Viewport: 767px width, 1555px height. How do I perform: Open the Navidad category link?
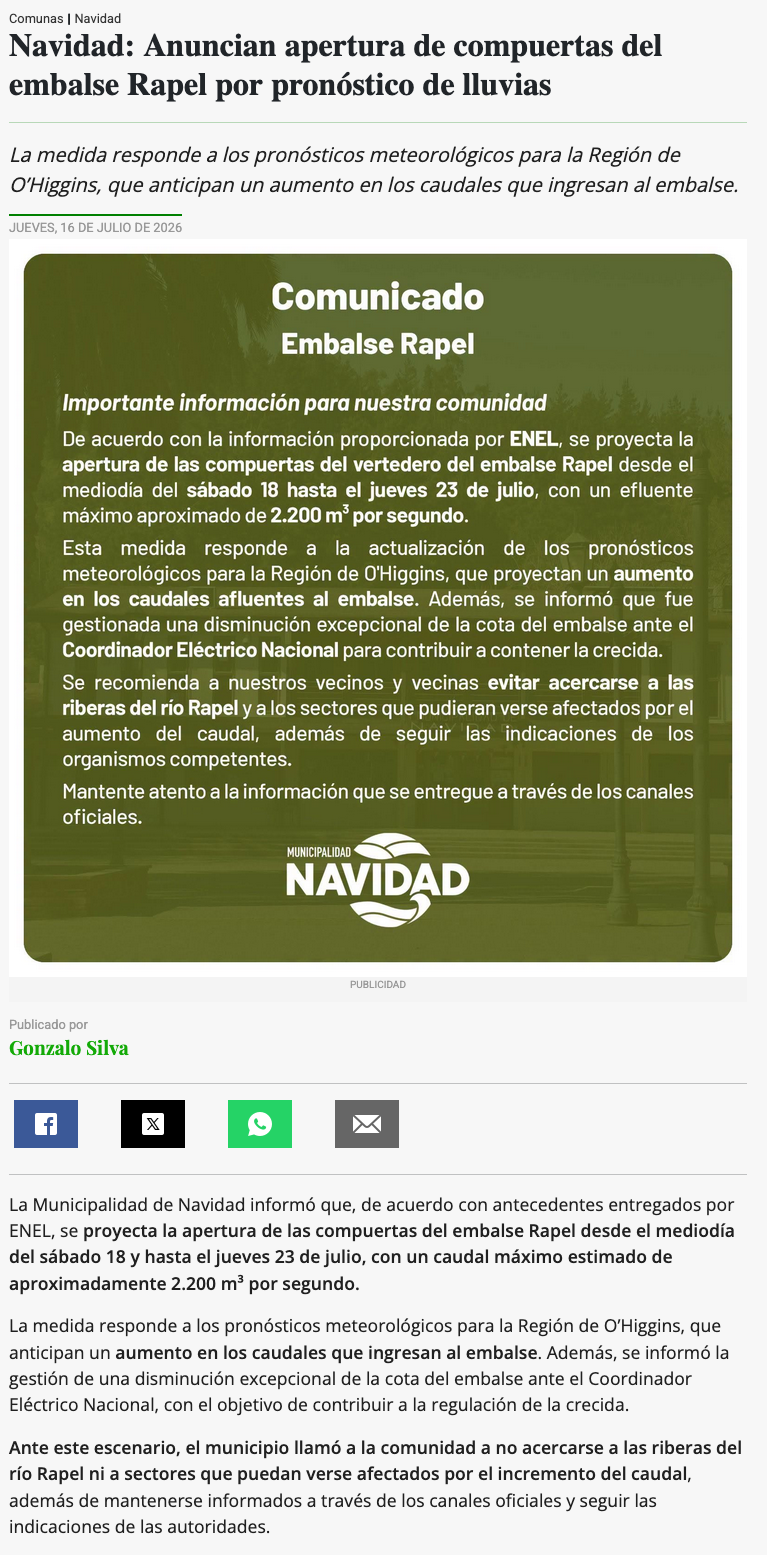(x=98, y=19)
